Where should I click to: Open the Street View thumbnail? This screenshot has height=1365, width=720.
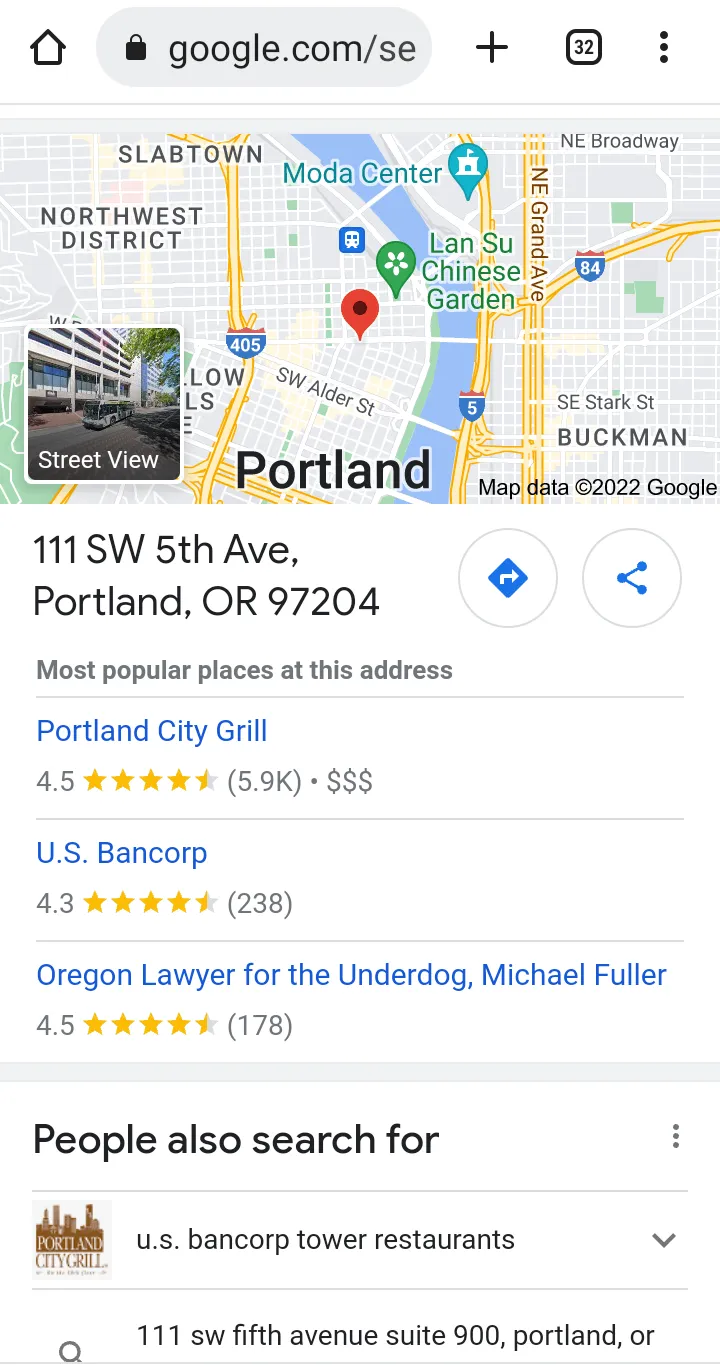pyautogui.click(x=104, y=404)
